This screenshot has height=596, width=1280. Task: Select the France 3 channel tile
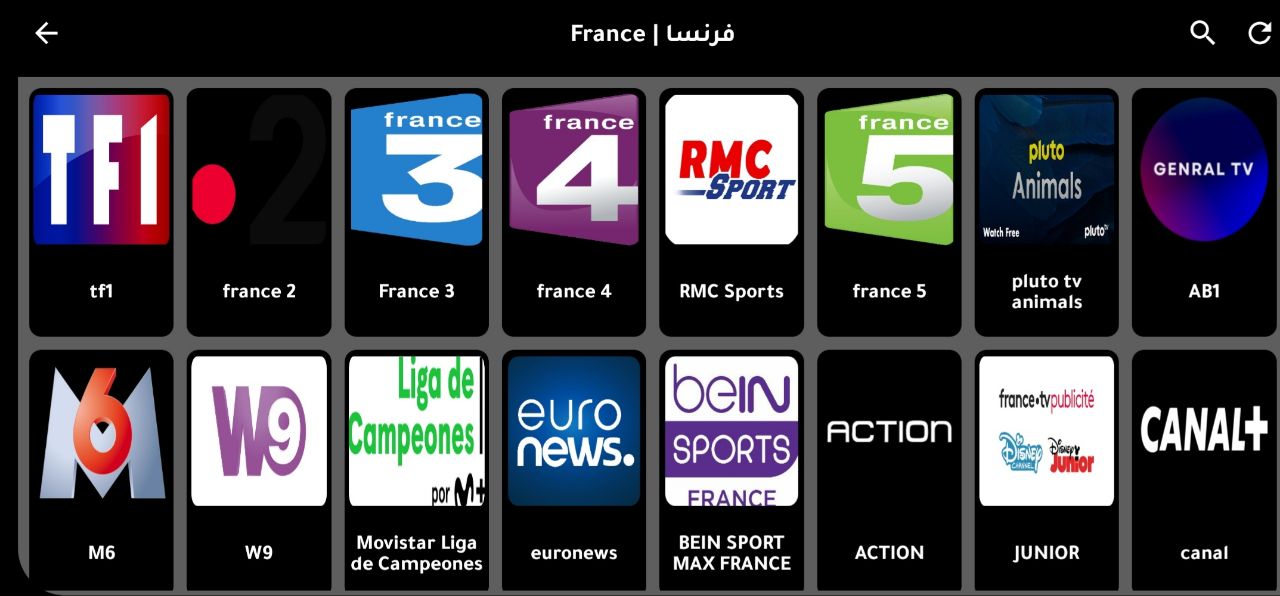pos(416,212)
